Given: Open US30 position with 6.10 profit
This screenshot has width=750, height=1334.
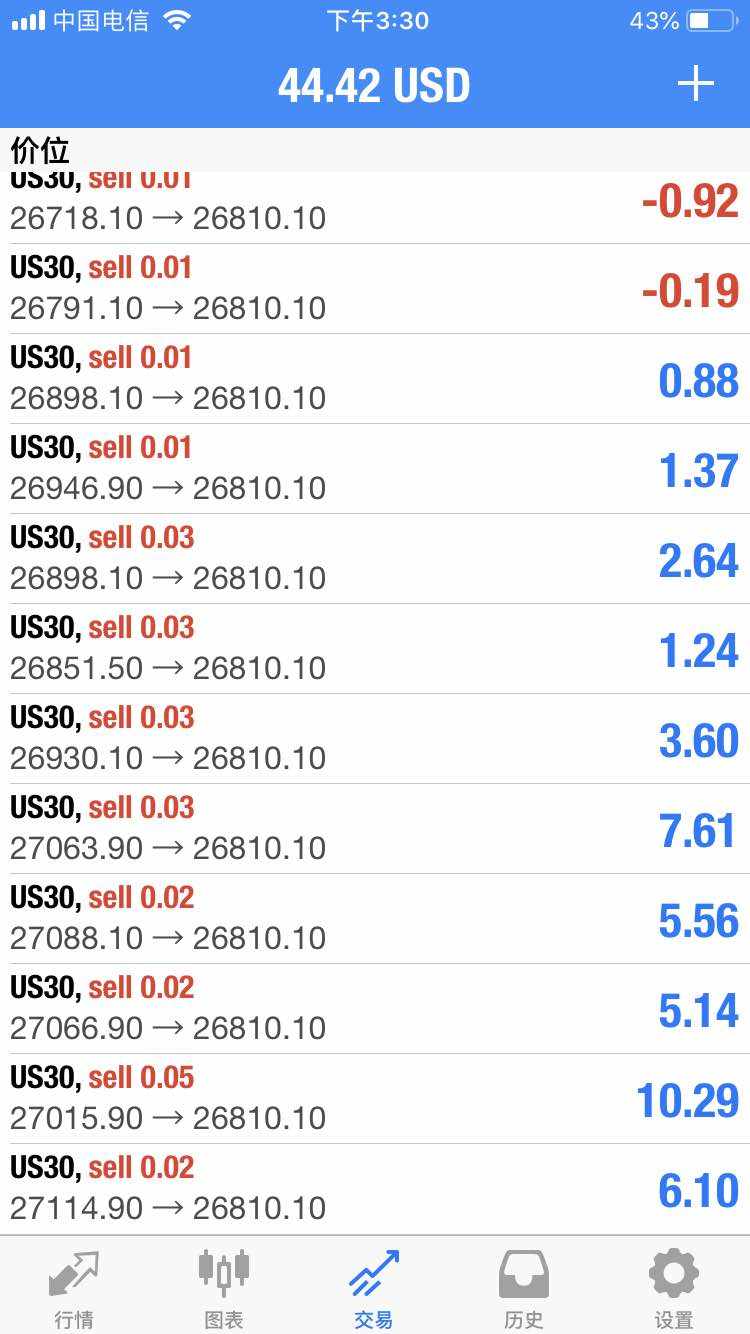Looking at the screenshot, I should tap(375, 1189).
